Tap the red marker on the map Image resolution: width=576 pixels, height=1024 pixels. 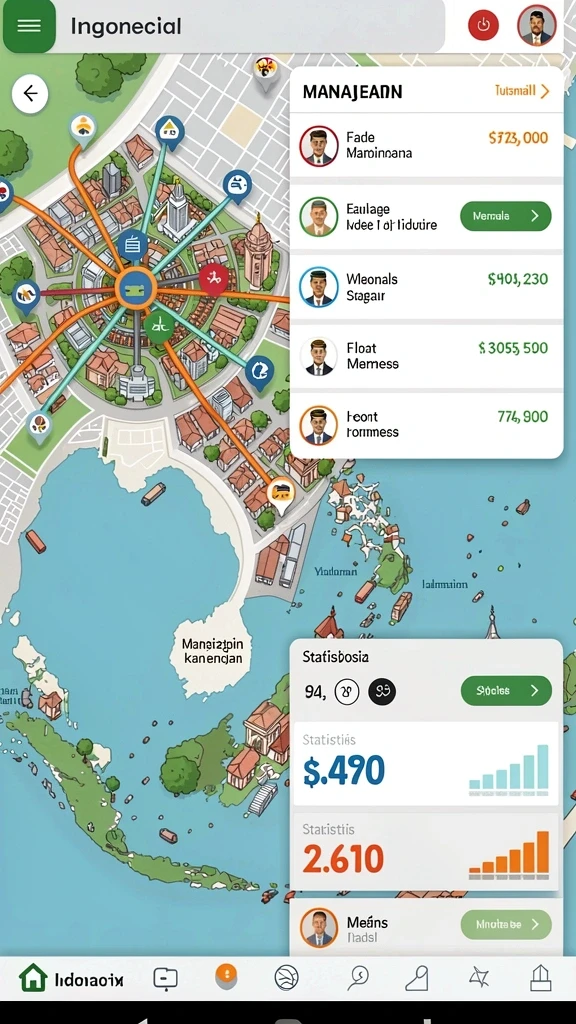[213, 279]
